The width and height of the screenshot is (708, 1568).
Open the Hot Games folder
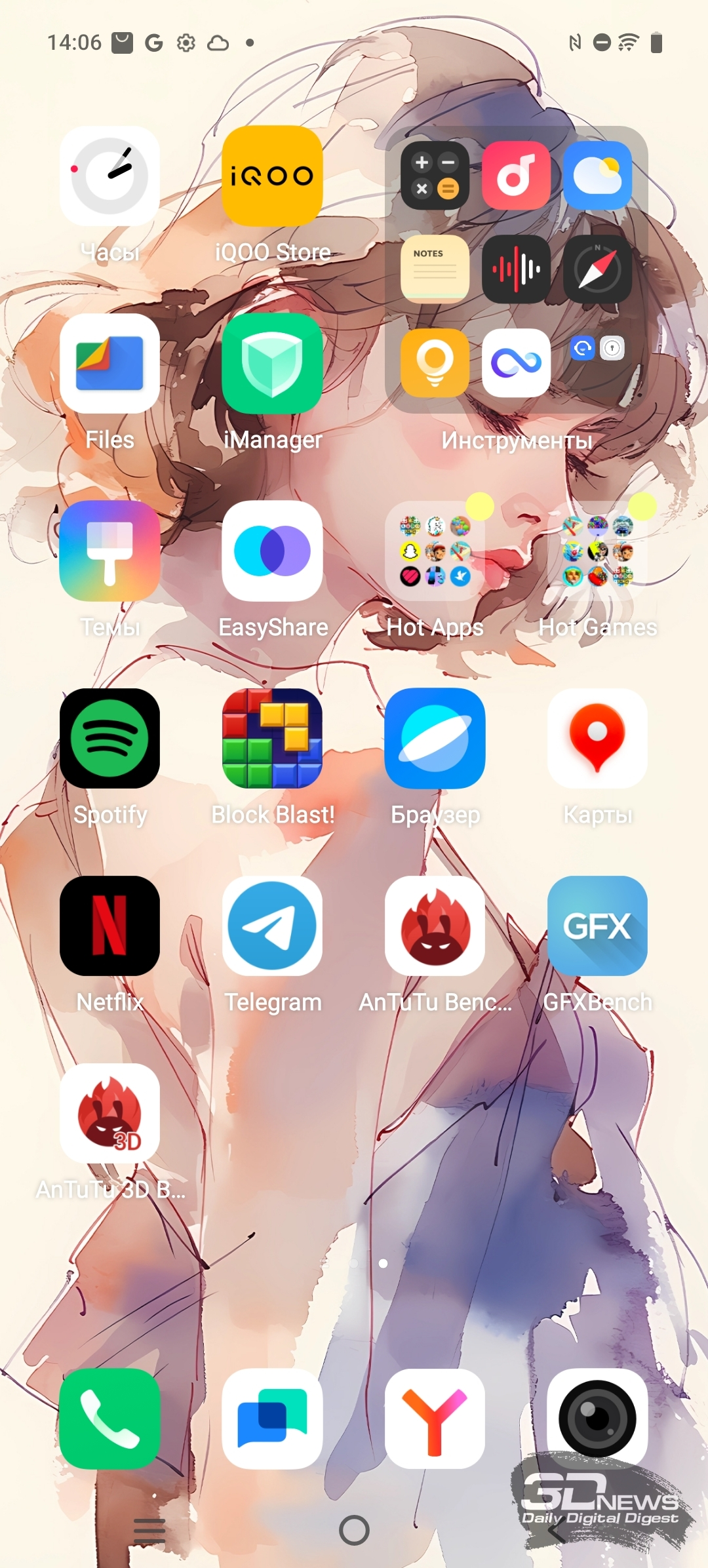point(598,551)
